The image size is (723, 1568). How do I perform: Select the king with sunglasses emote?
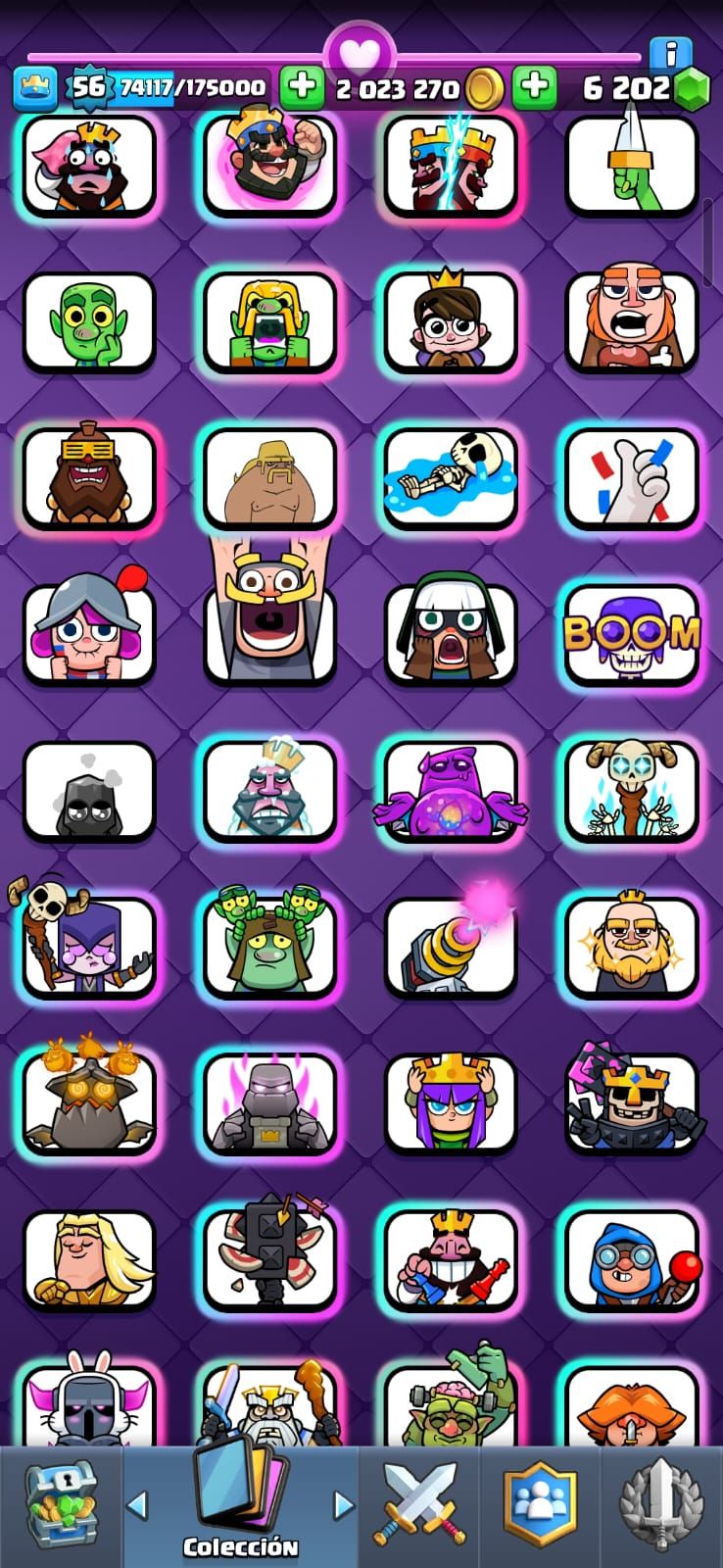tap(631, 1103)
